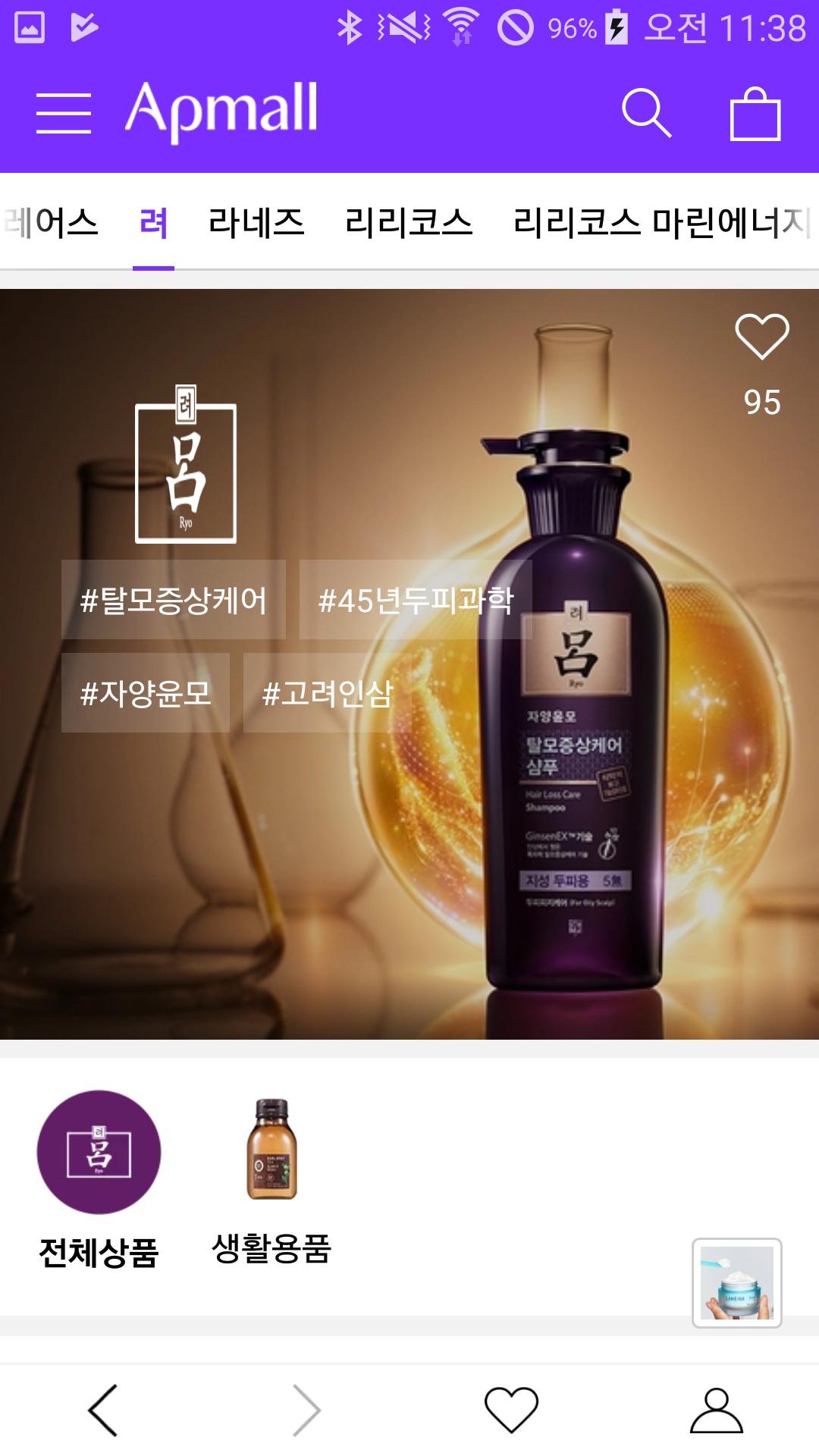Image resolution: width=819 pixels, height=1456 pixels.
Task: Select the 리리코스 마린에너지 tab
Action: pyautogui.click(x=660, y=223)
